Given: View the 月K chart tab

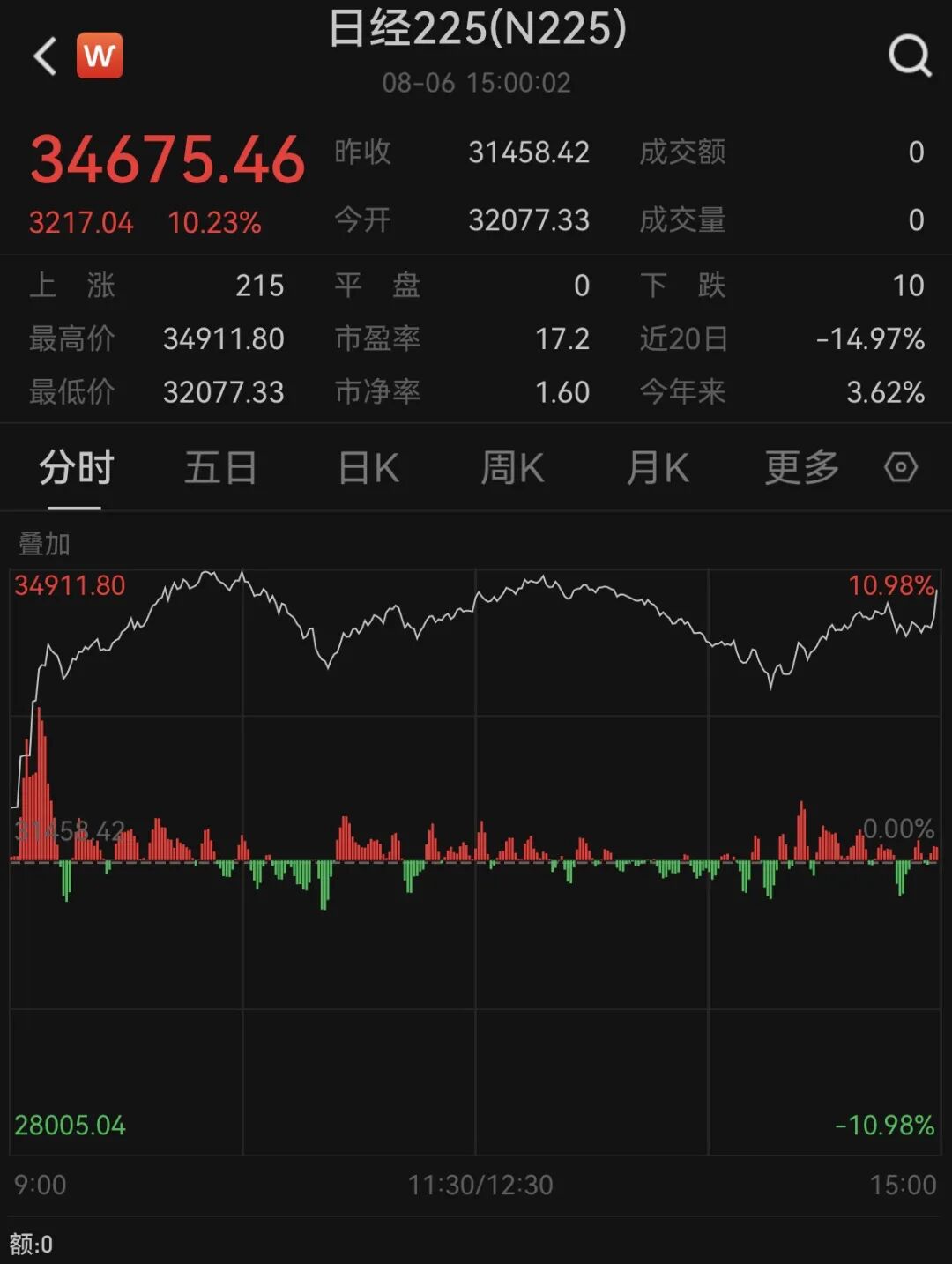Looking at the screenshot, I should click(x=658, y=467).
